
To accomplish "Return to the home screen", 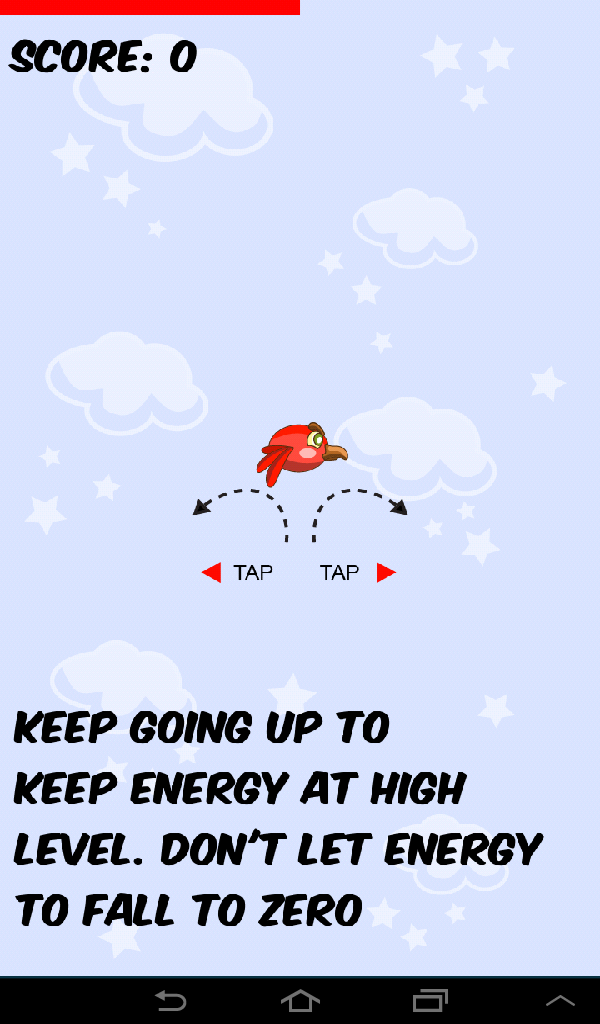I will click(300, 1000).
